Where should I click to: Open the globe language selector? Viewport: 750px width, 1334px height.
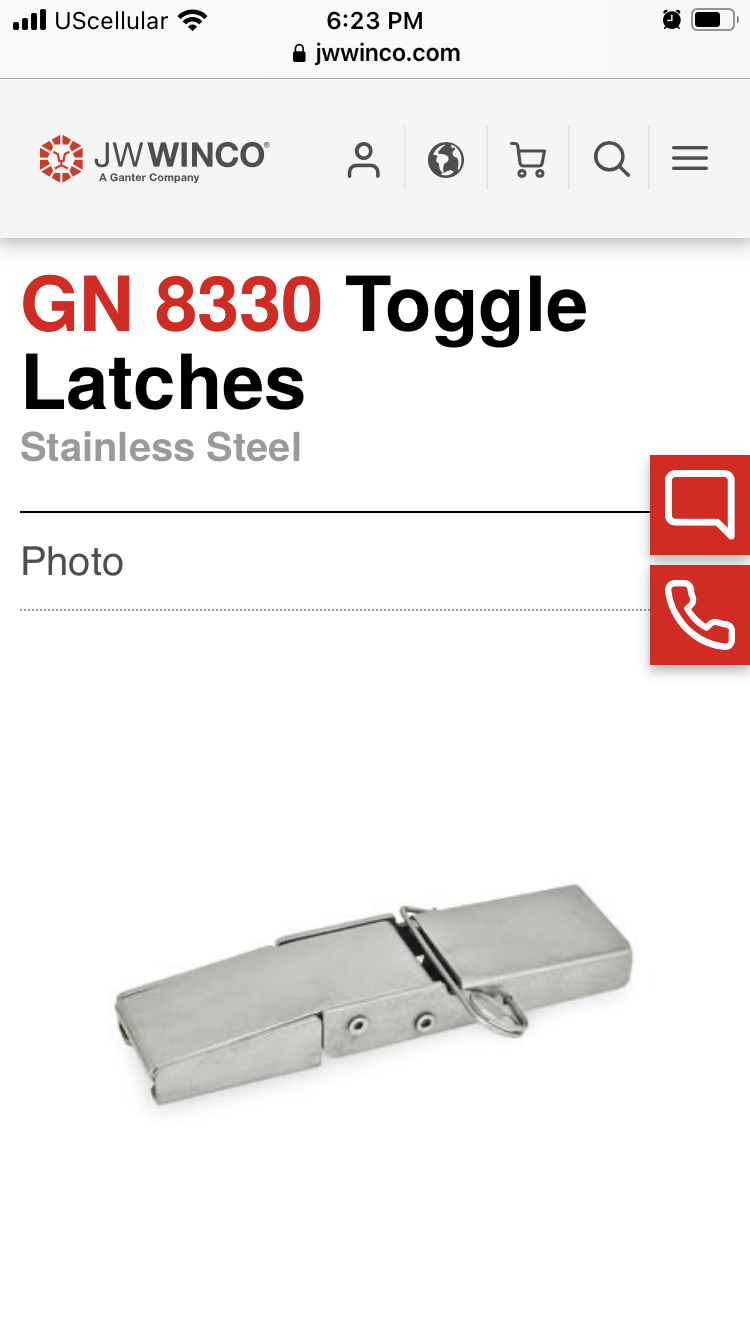[x=446, y=159]
